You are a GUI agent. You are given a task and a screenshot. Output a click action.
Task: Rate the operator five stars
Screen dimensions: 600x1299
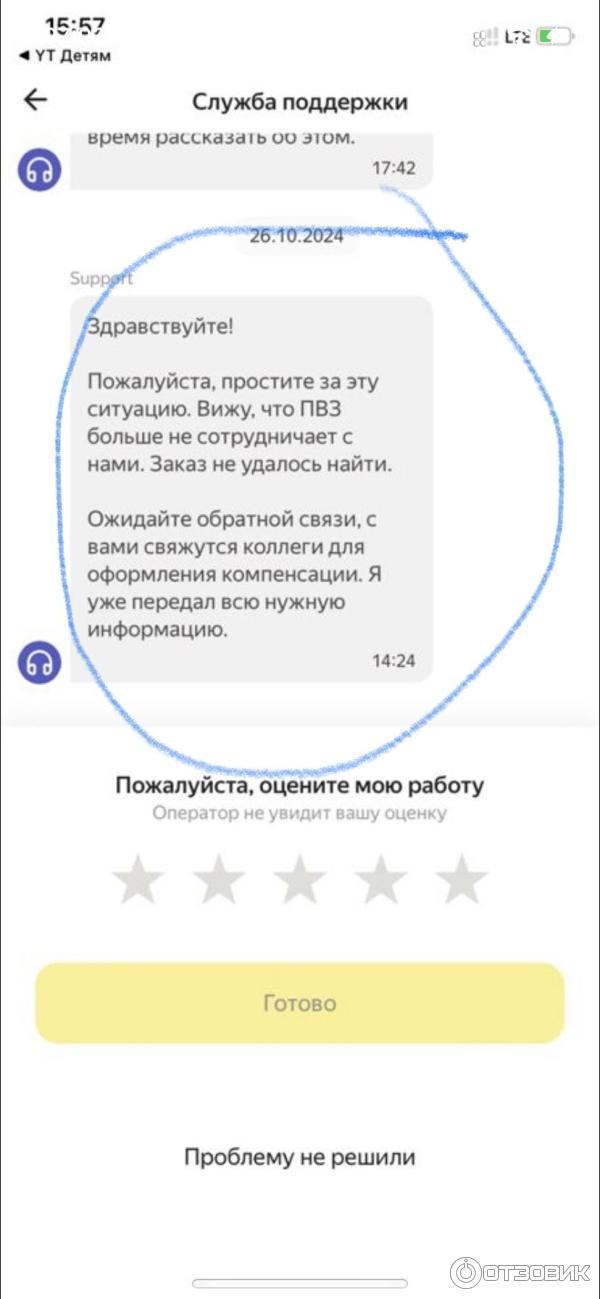tap(461, 881)
